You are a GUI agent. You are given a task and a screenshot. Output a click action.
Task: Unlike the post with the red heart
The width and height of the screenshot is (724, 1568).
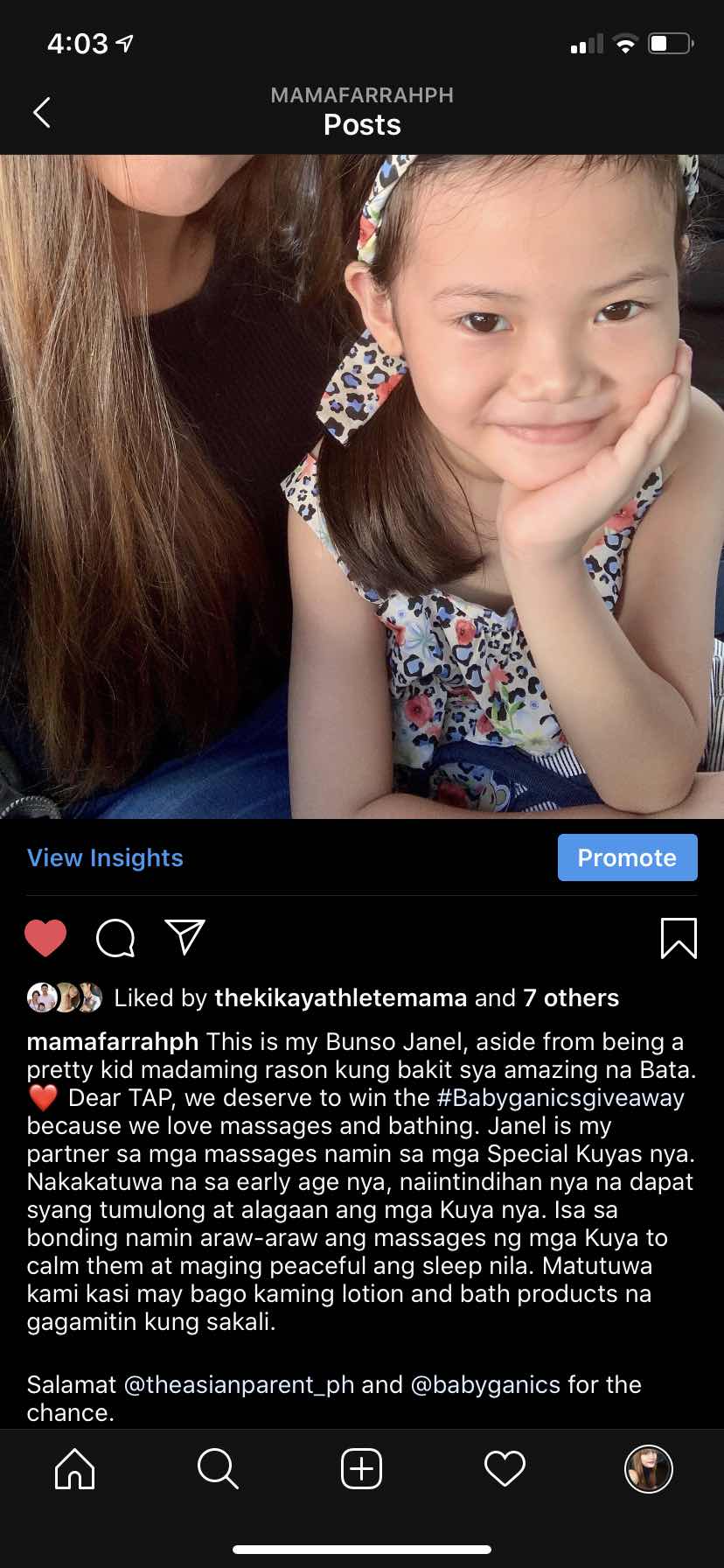point(45,938)
